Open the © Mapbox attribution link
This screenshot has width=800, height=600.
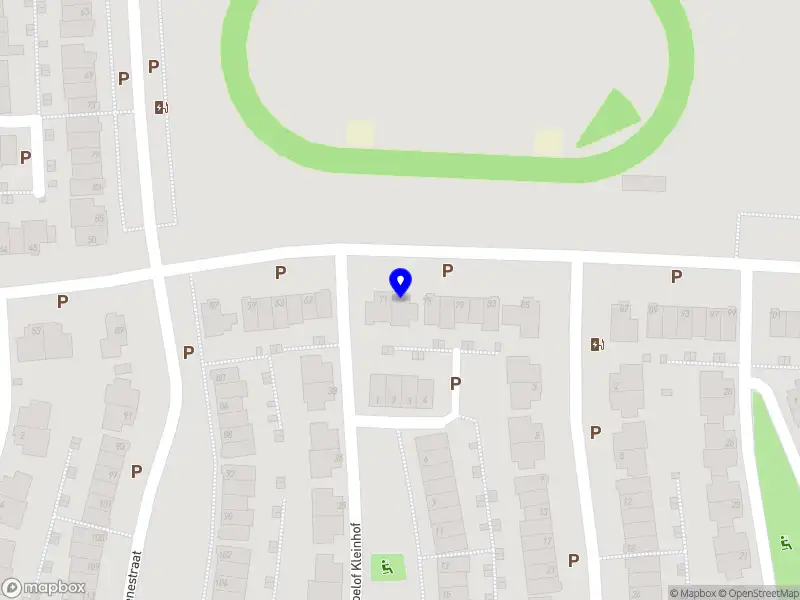coord(692,593)
